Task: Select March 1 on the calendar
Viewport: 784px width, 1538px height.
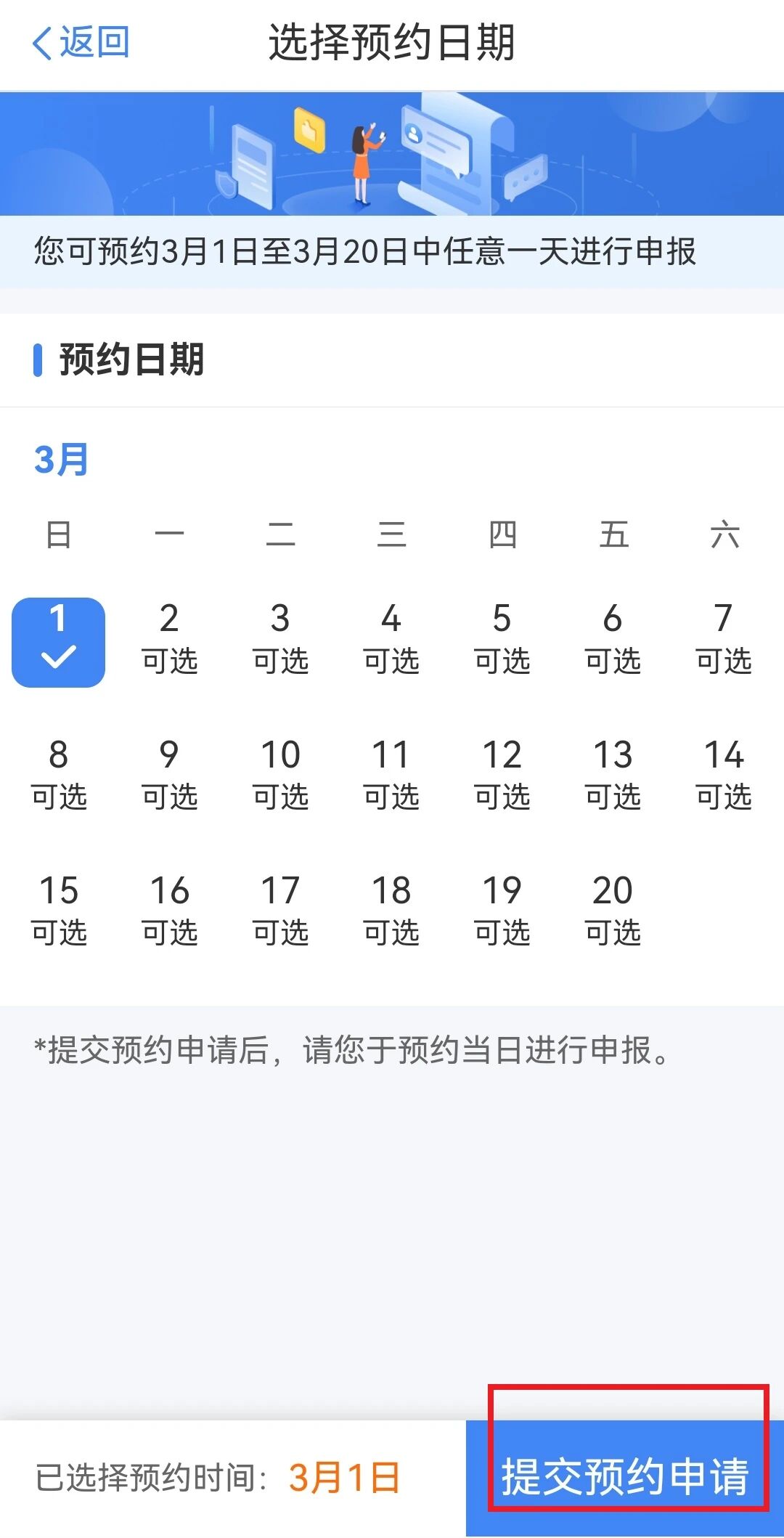Action: tap(58, 641)
